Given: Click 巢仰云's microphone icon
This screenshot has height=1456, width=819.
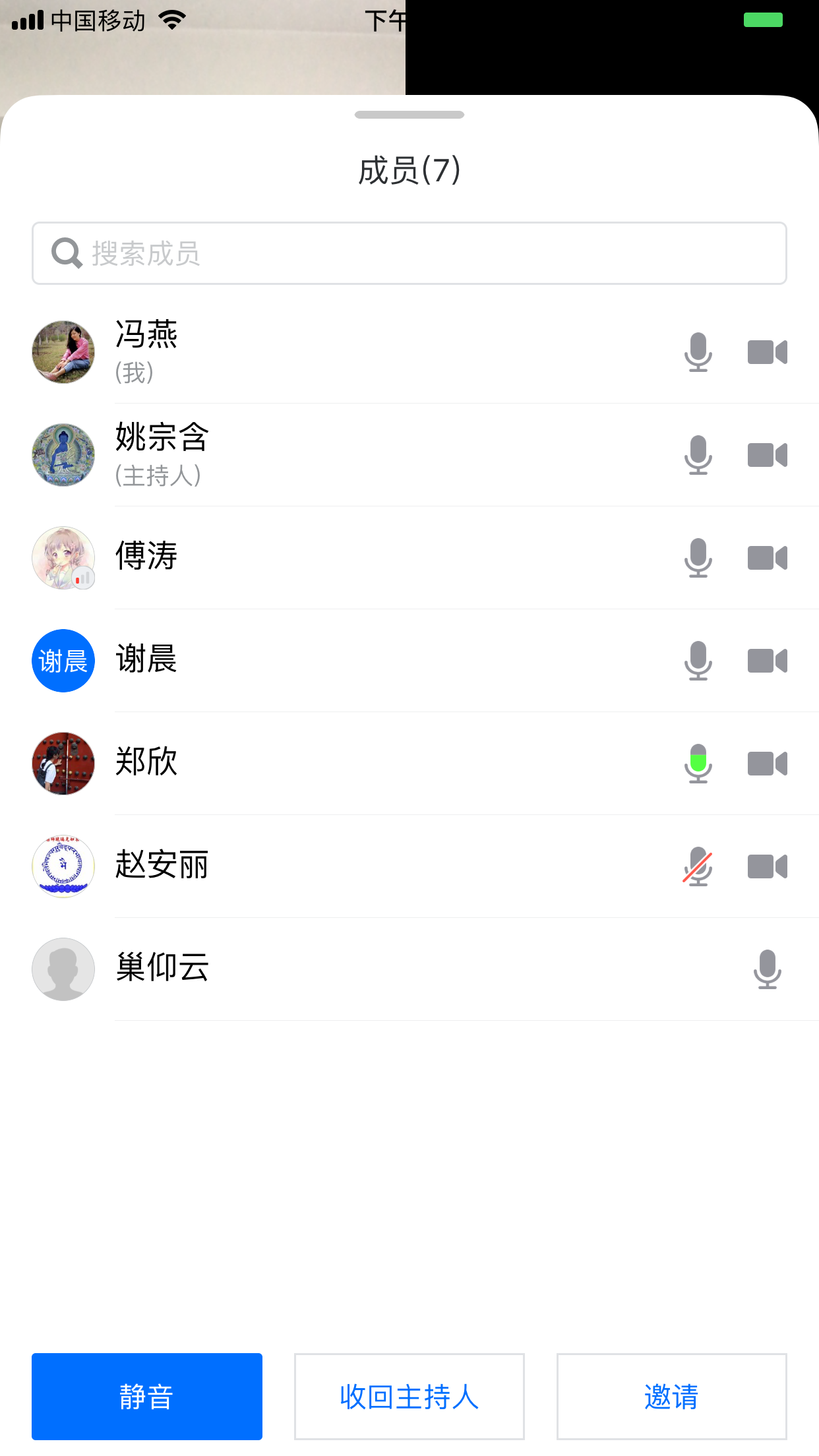Looking at the screenshot, I should 767,969.
